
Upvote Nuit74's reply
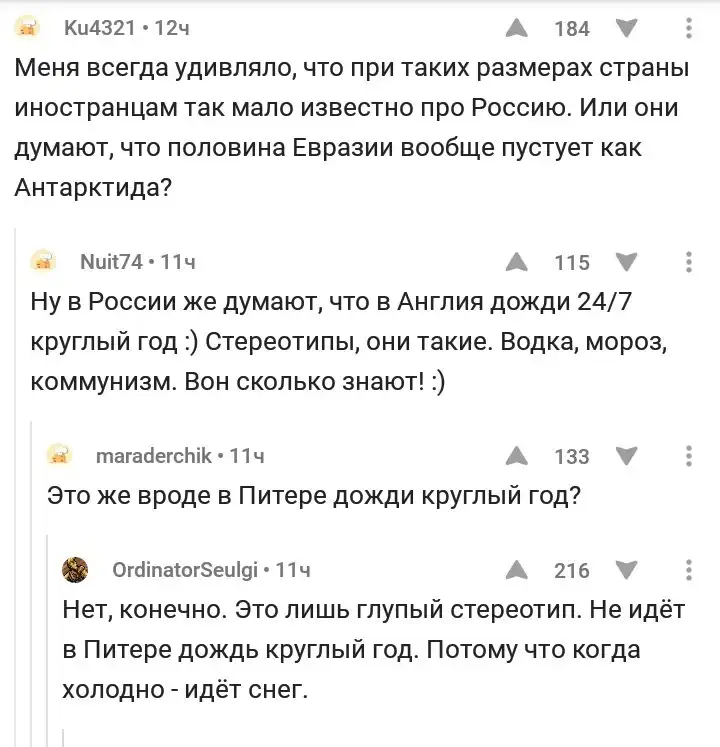click(516, 262)
